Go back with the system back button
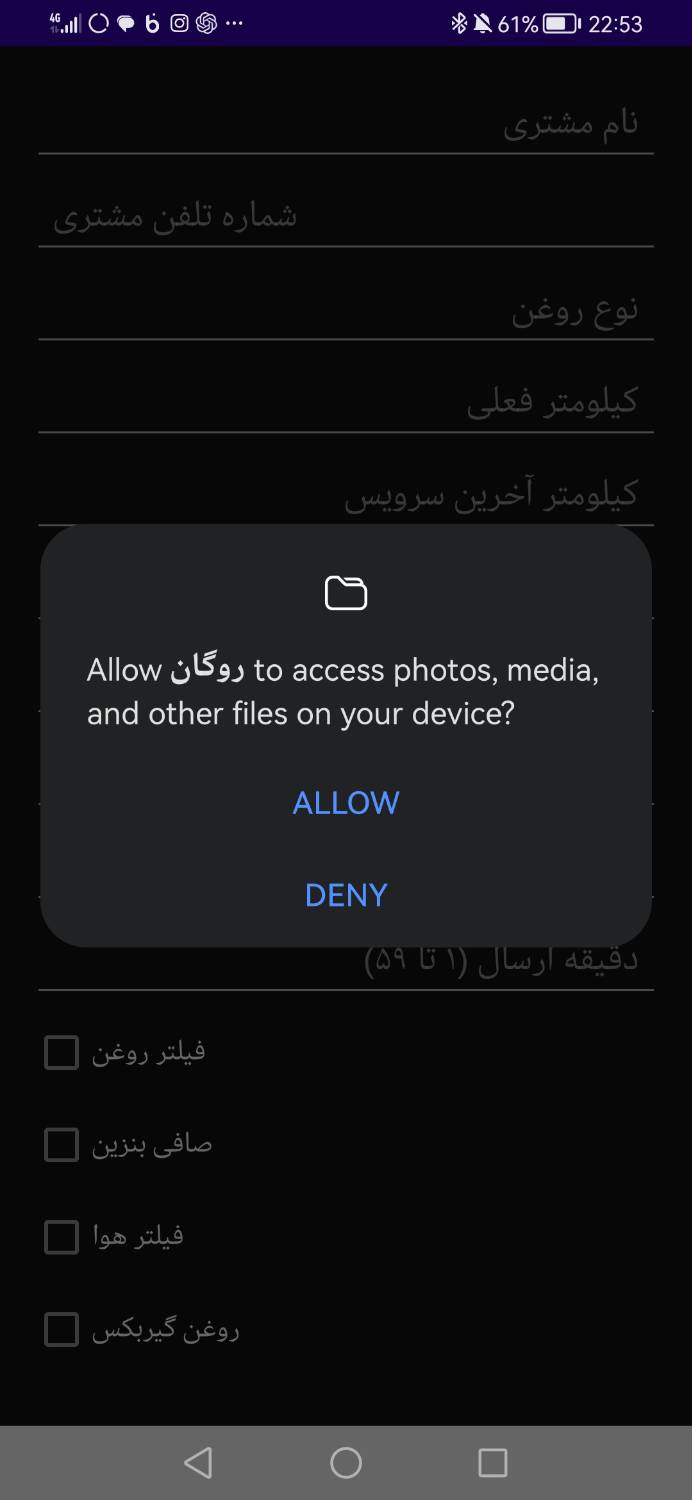 [198, 1463]
